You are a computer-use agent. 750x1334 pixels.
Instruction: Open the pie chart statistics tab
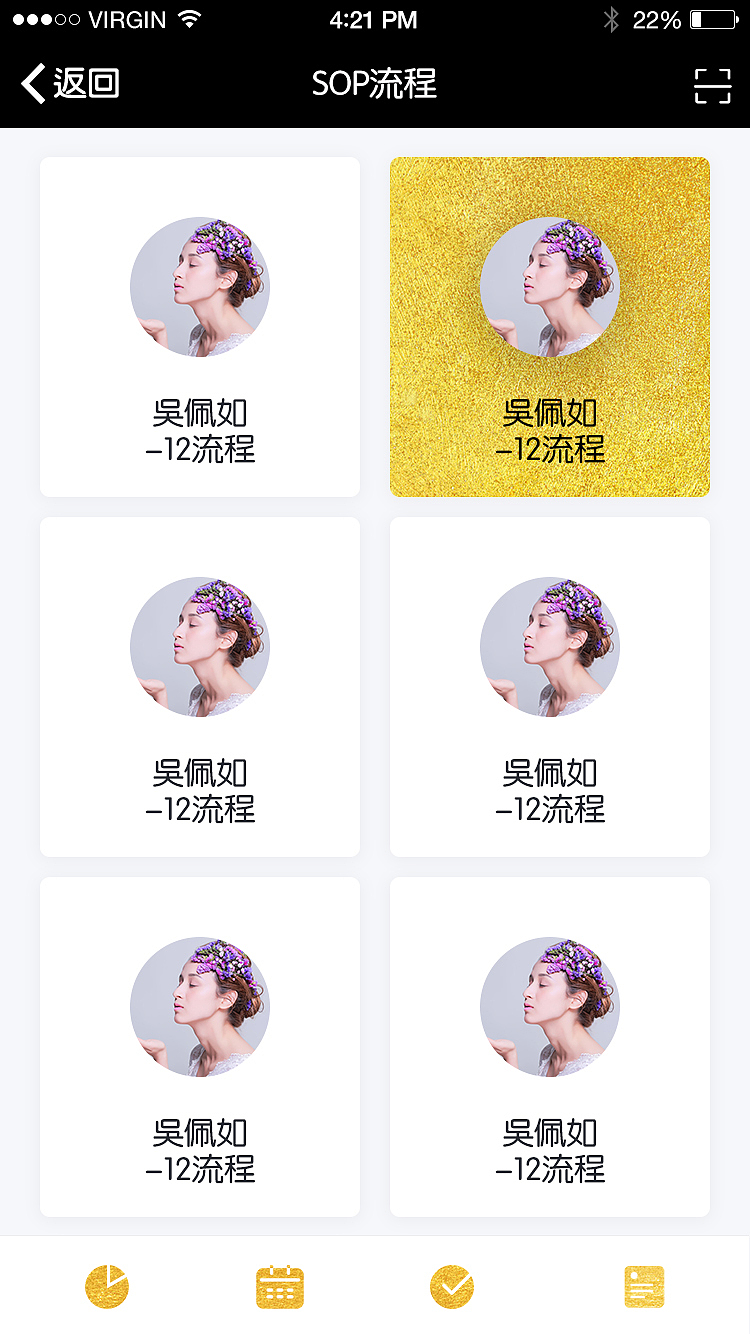point(107,1287)
